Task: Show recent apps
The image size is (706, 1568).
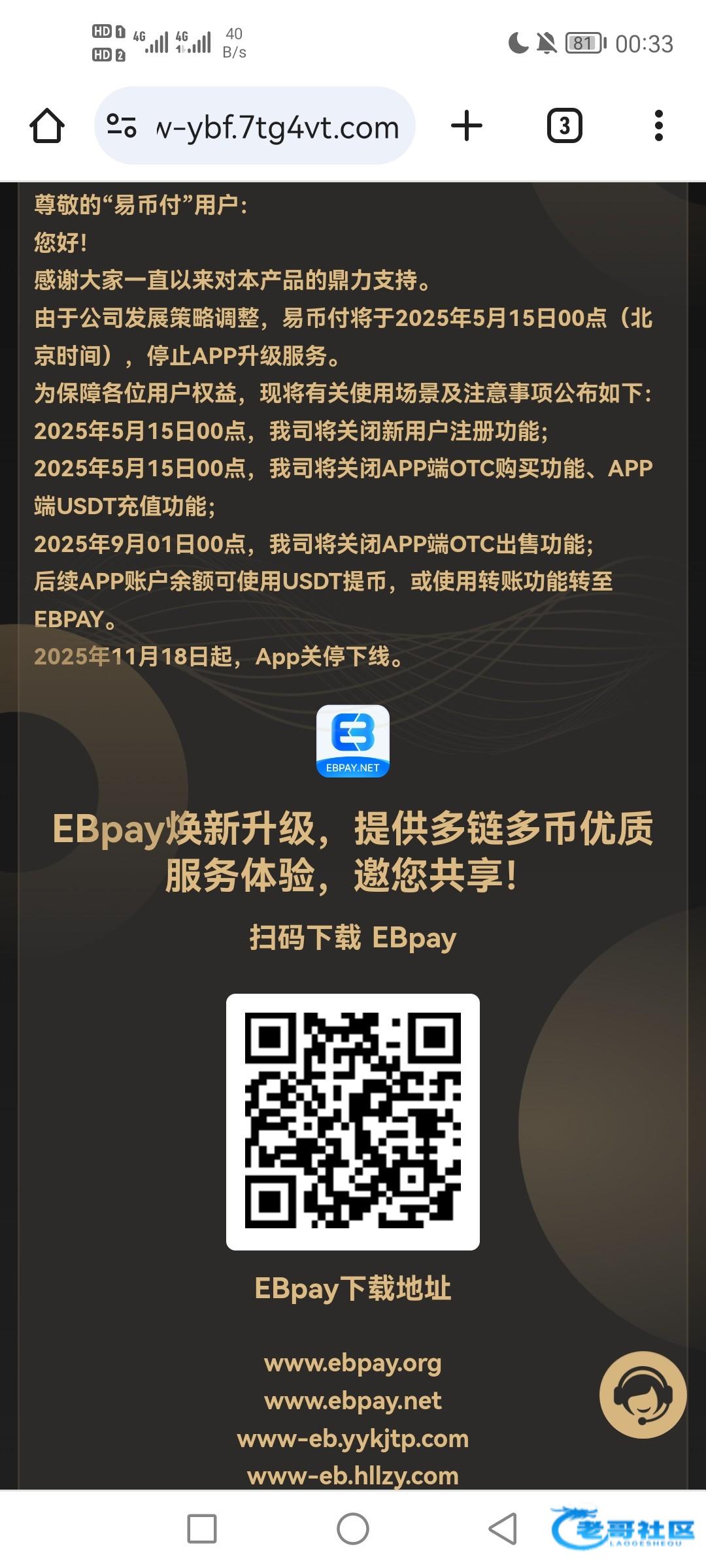Action: click(202, 1529)
